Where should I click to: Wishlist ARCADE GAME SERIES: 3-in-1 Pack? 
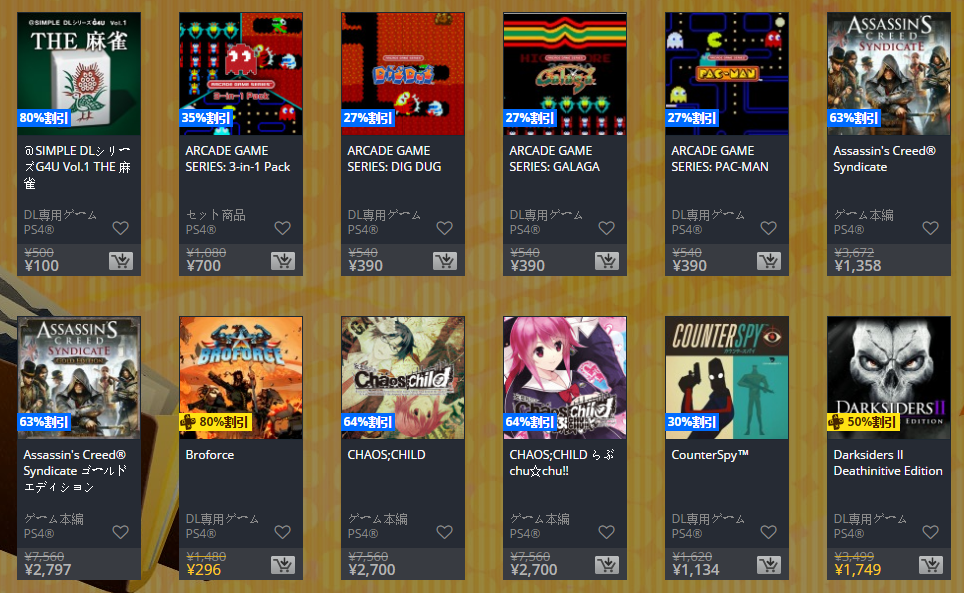pos(282,228)
